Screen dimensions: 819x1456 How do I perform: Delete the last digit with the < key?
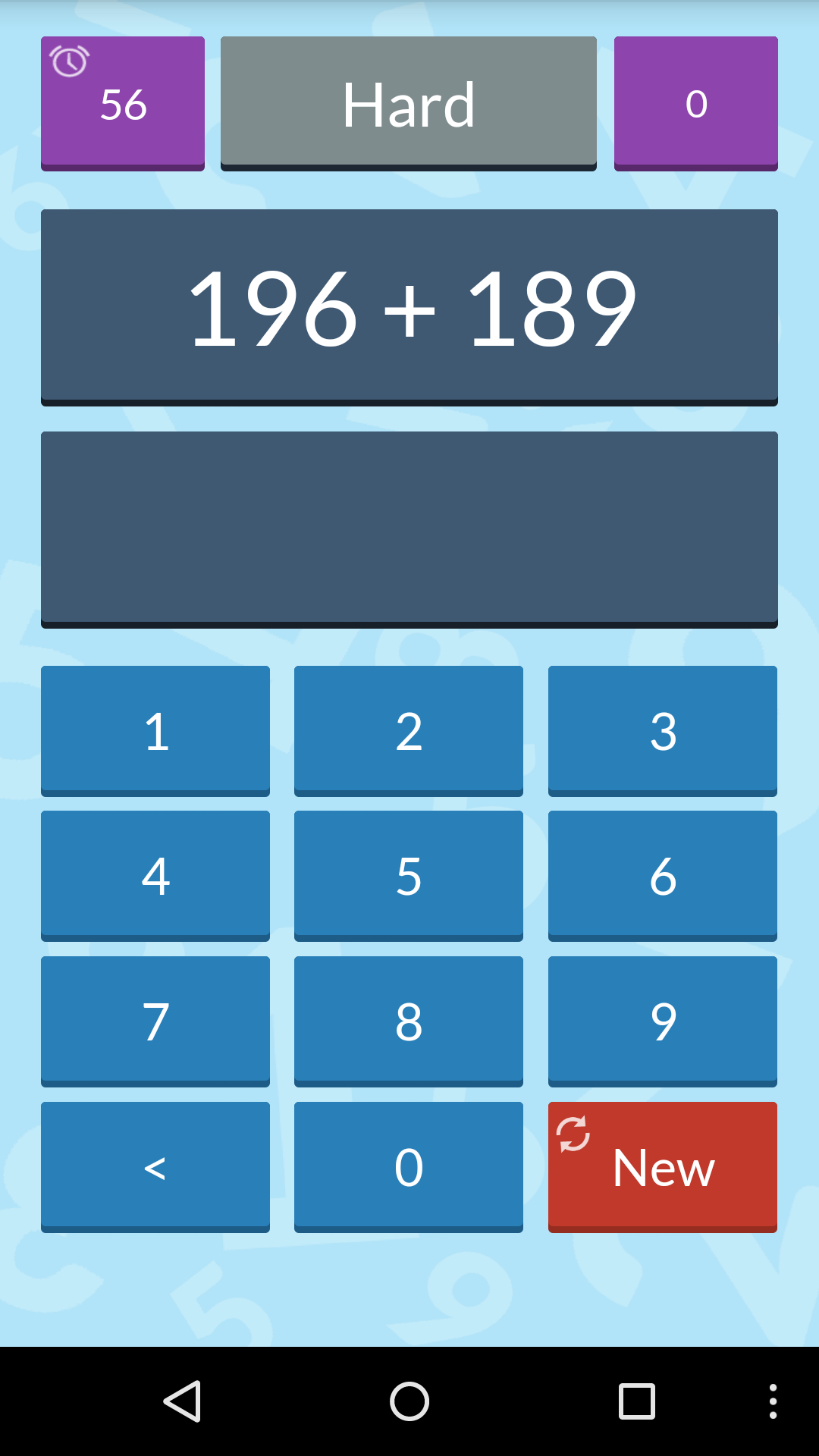coord(155,1167)
